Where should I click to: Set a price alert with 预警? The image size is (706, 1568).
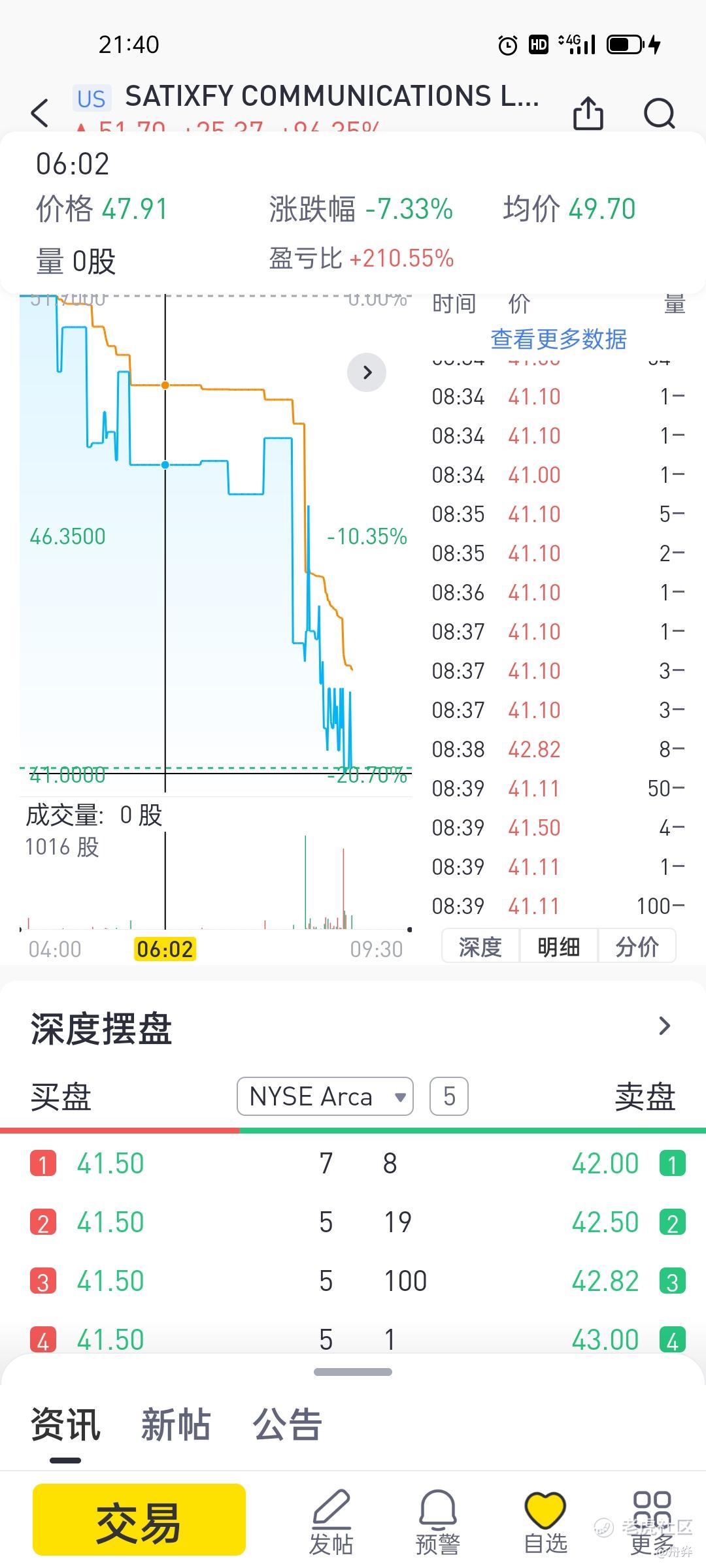pos(437,1522)
